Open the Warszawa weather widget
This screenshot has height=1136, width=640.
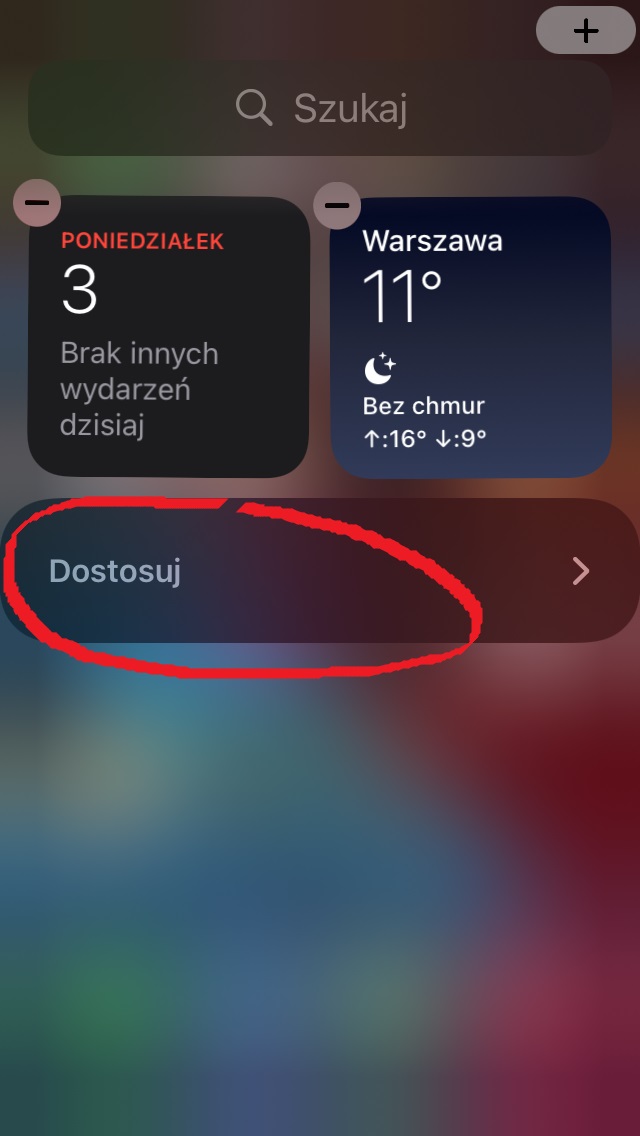click(x=471, y=337)
